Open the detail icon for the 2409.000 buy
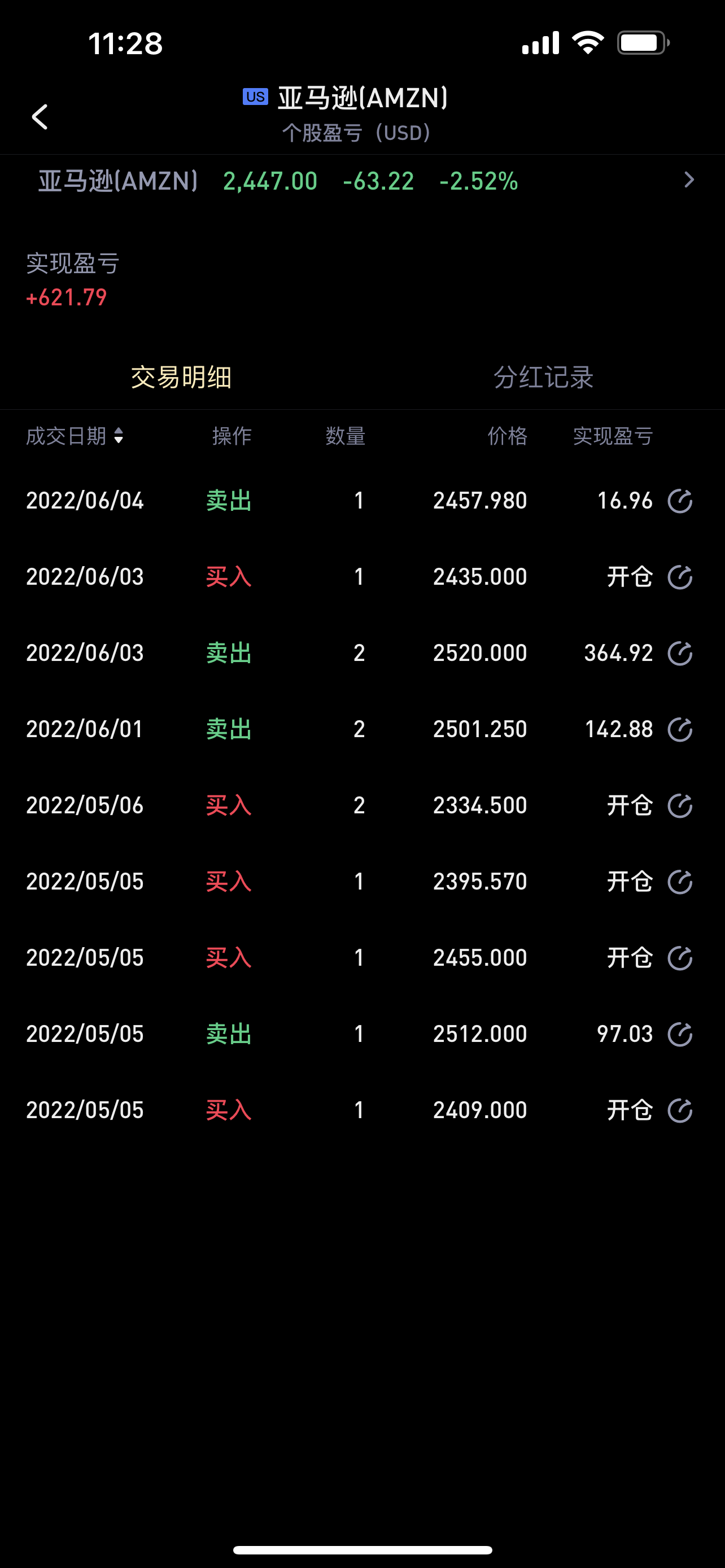 (x=680, y=1110)
